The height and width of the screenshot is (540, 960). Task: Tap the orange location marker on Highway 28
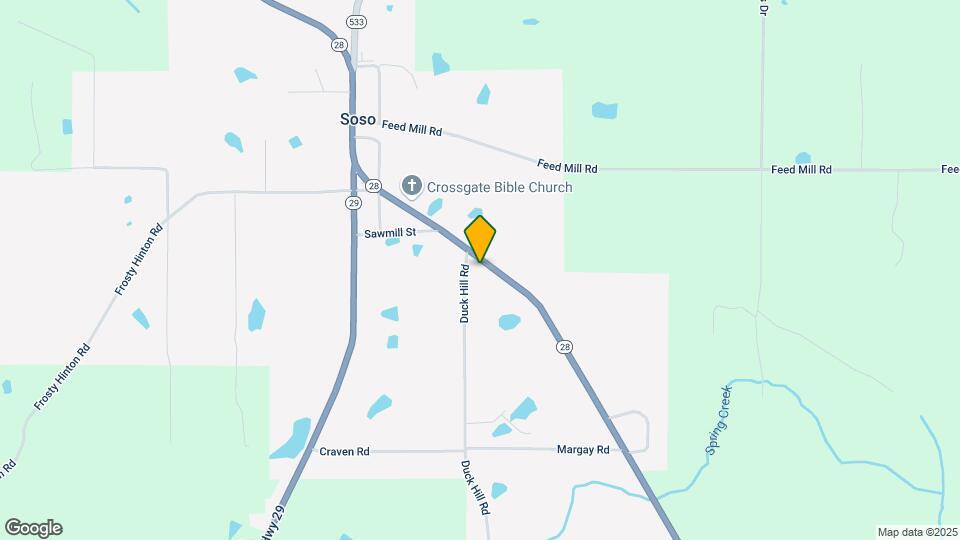tap(480, 239)
